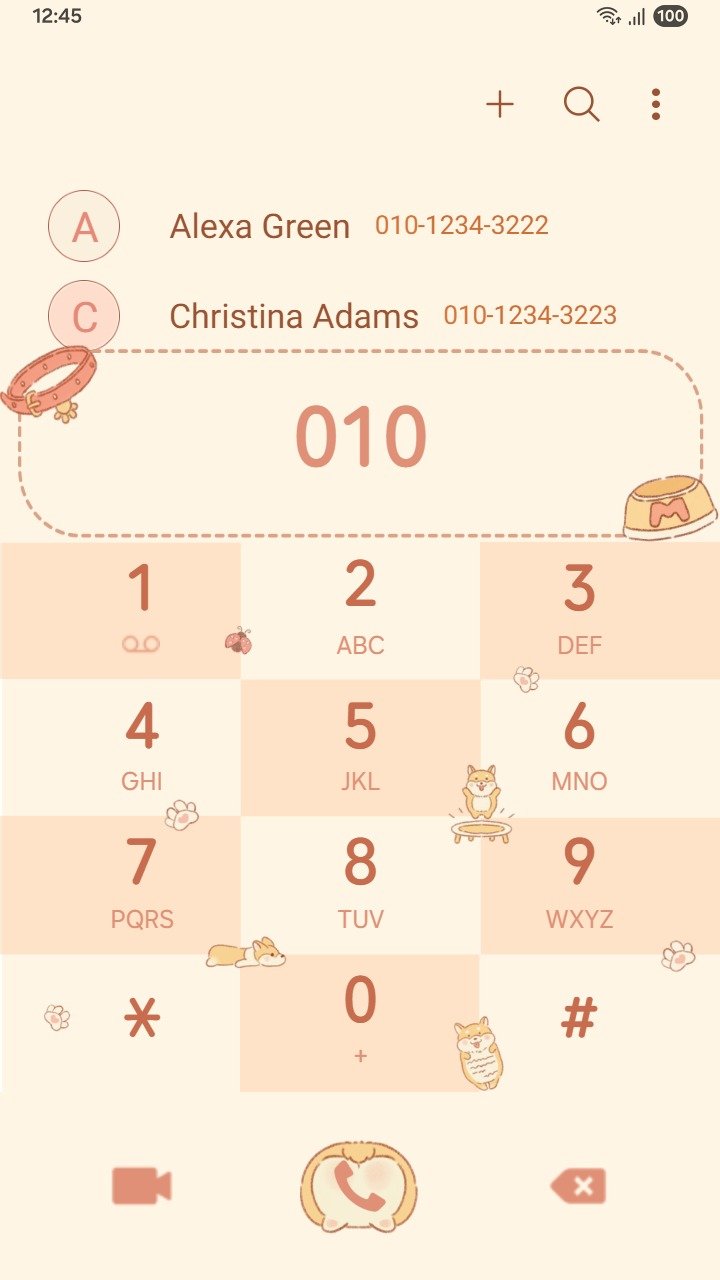Open the search icon
Viewport: 720px width, 1280px height.
581,105
